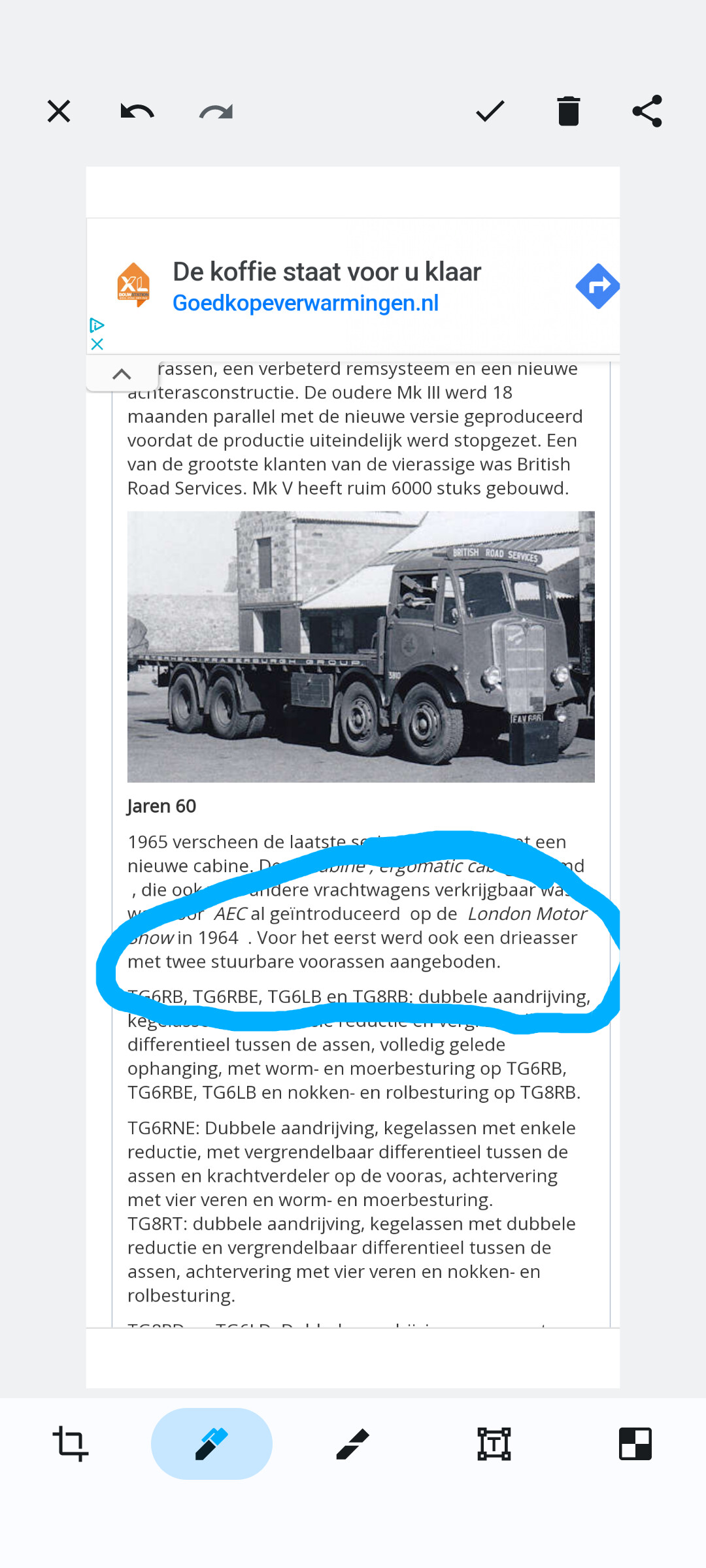Select the crop tool

pos(71,1444)
